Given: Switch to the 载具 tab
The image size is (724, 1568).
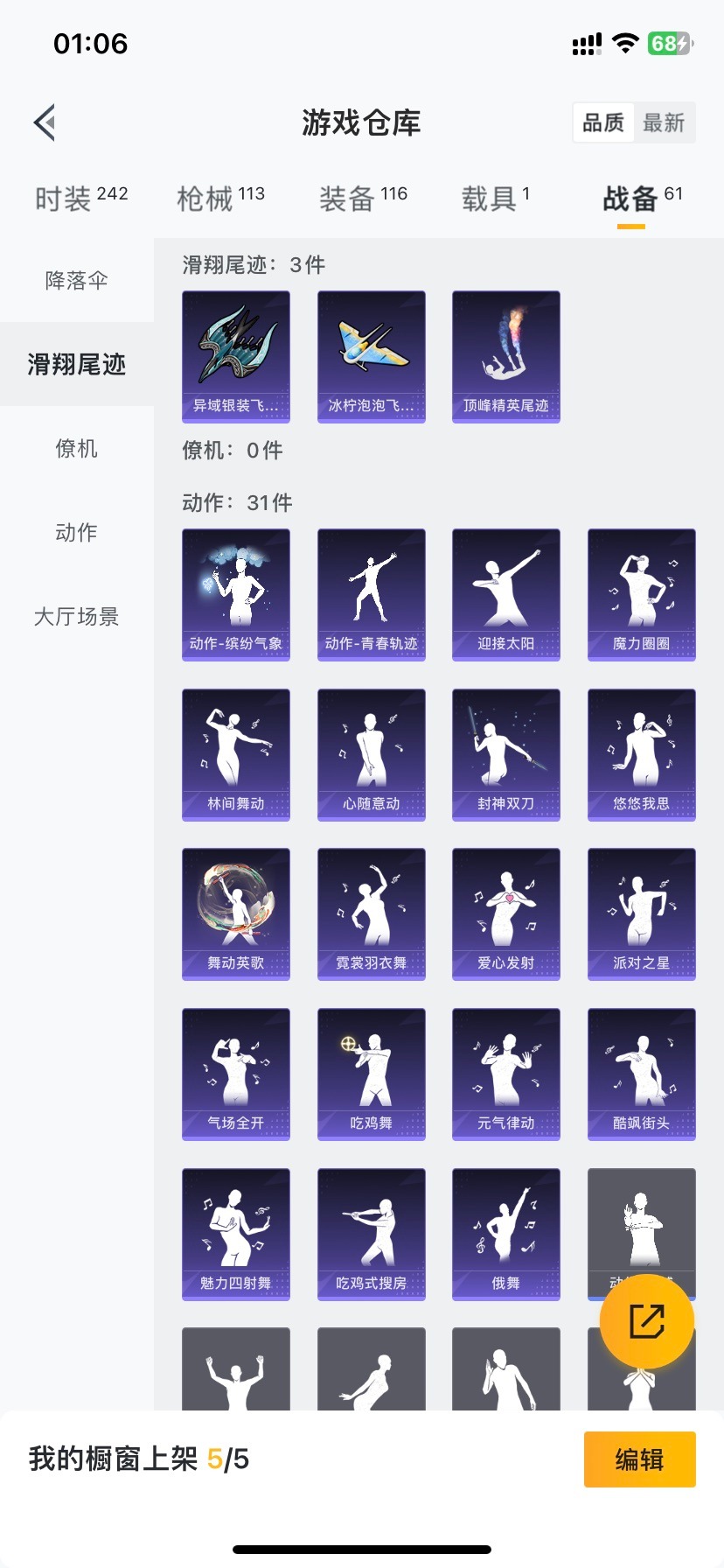Looking at the screenshot, I should (495, 199).
